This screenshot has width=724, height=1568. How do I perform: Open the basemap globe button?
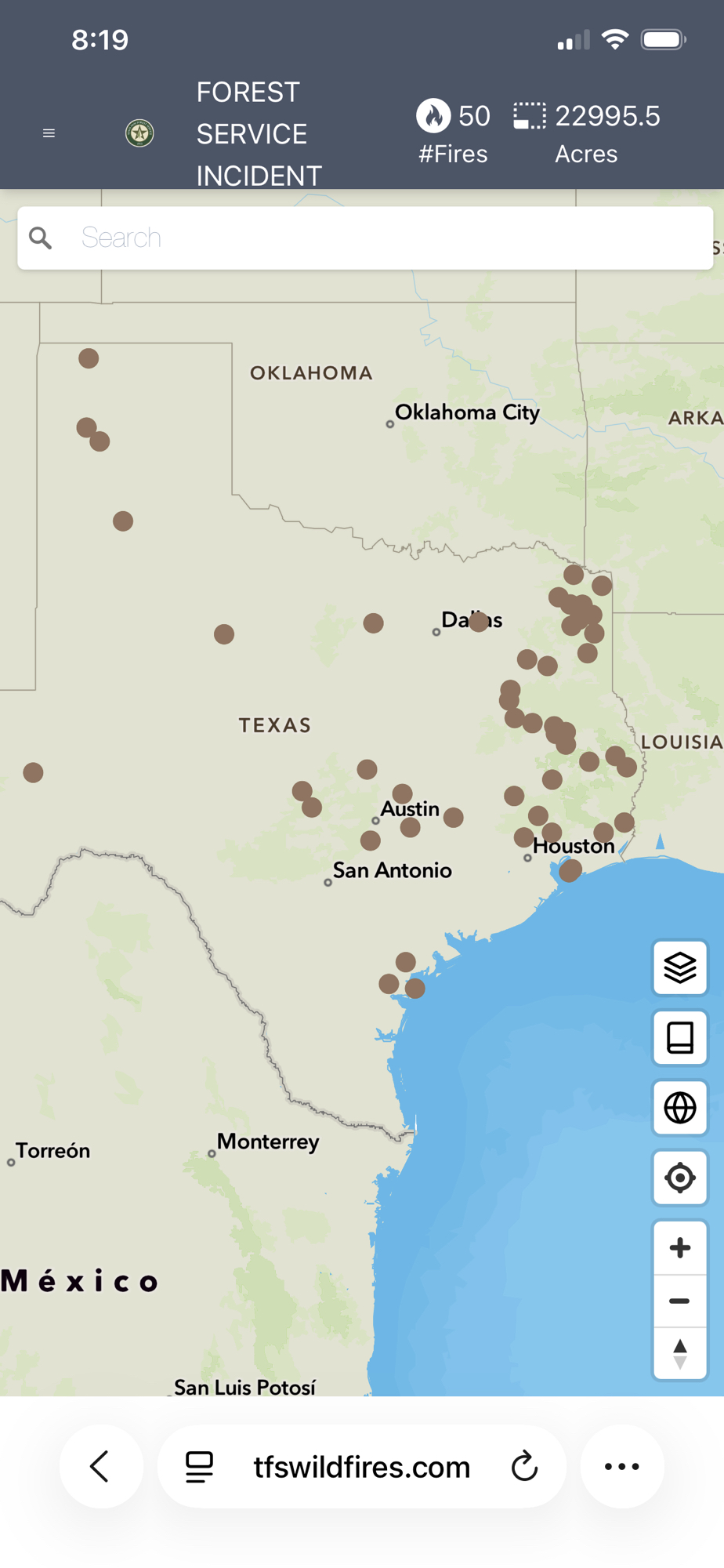point(679,1107)
